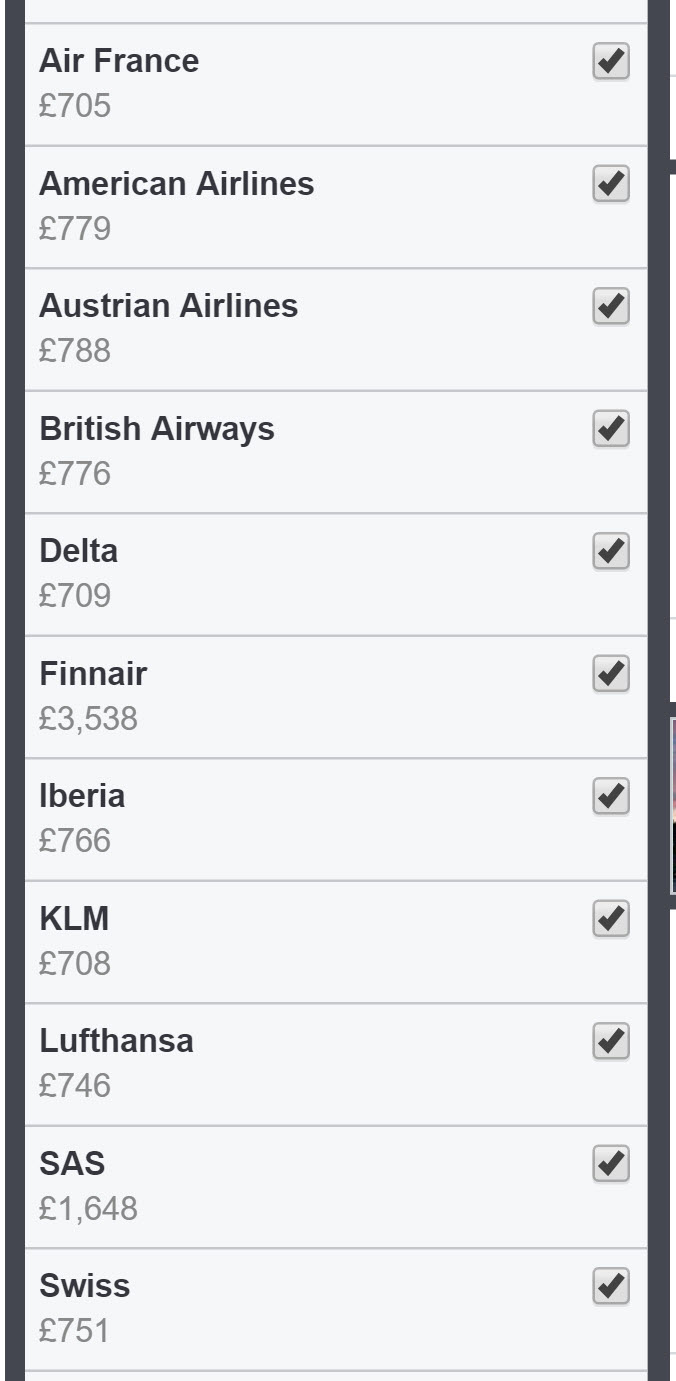
Task: Toggle the British Airways checkbox
Action: pos(611,429)
